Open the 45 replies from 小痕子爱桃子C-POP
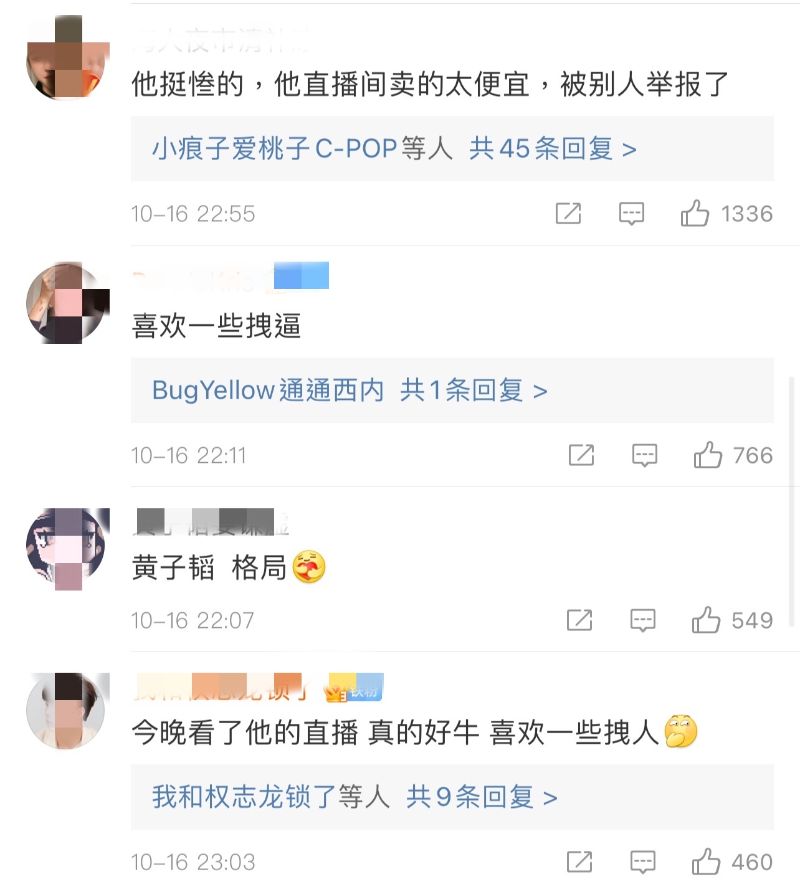 [x=394, y=149]
